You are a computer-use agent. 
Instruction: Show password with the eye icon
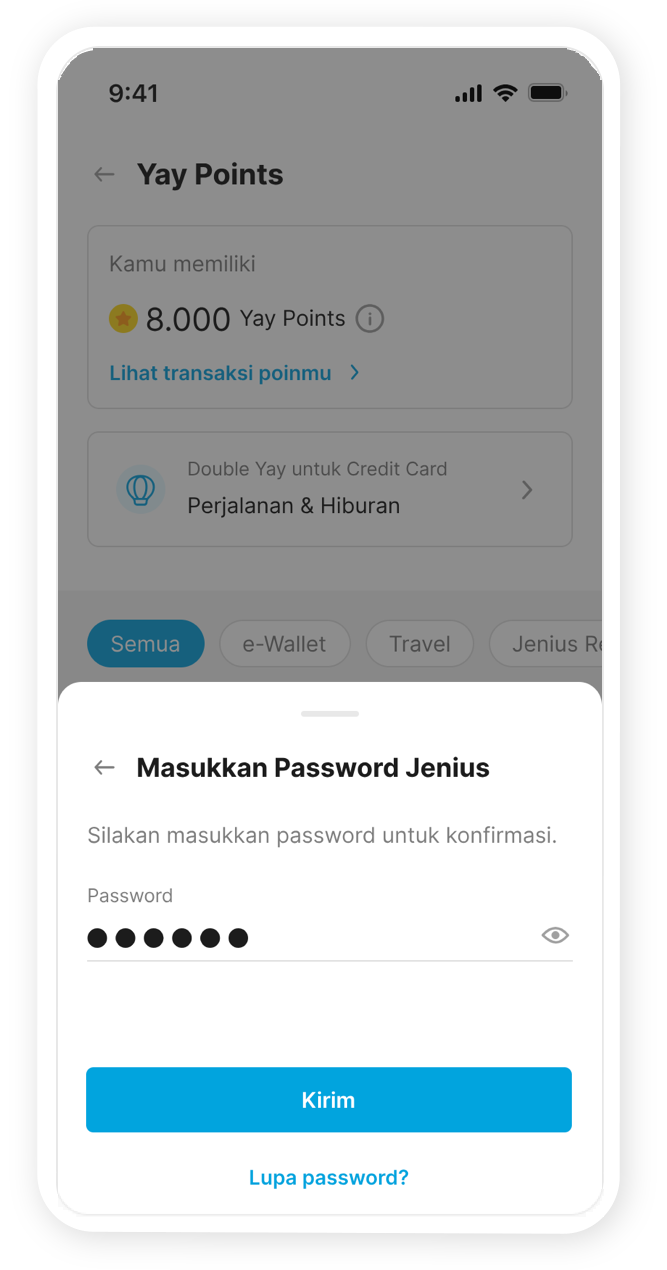(x=555, y=936)
